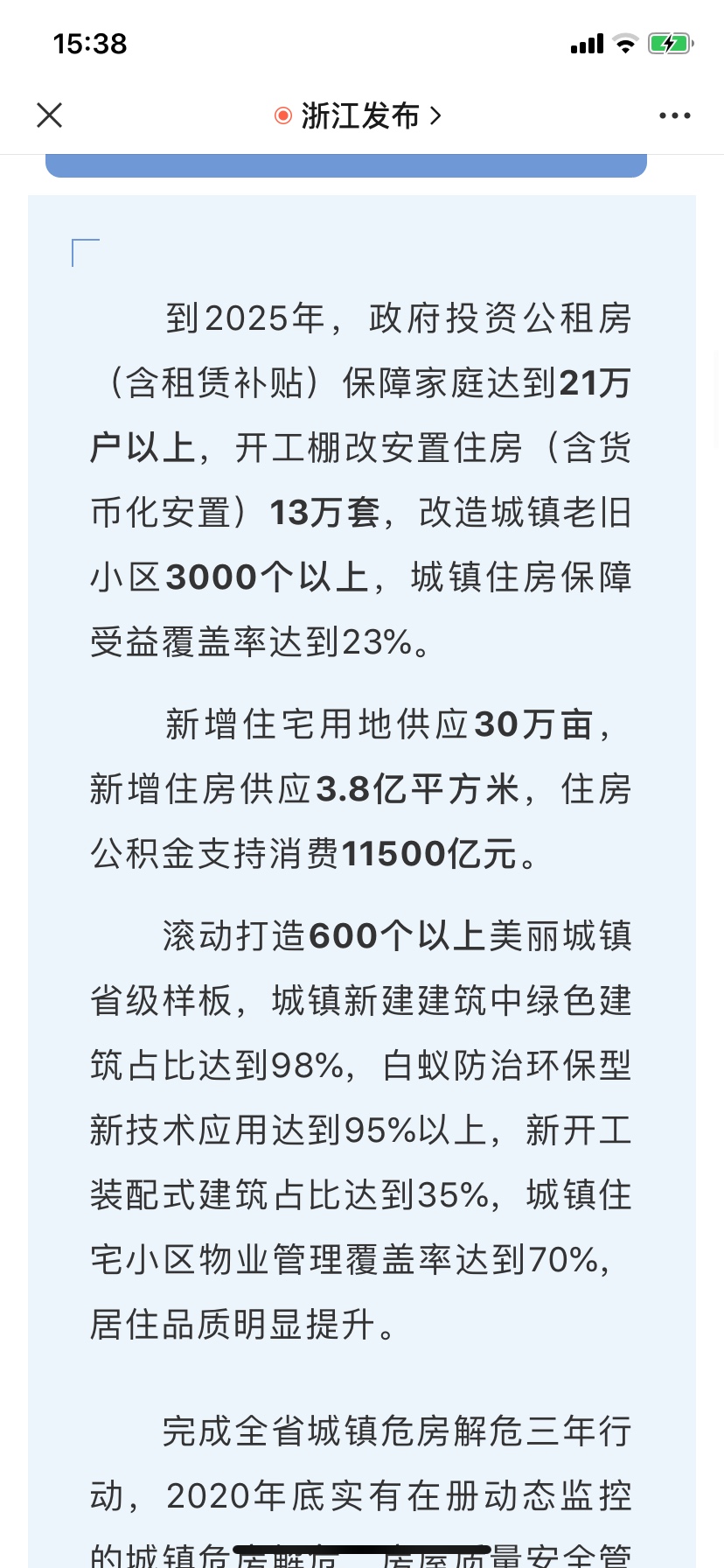The image size is (724, 1568).
Task: Open the three-dot more options menu
Action: 674,115
